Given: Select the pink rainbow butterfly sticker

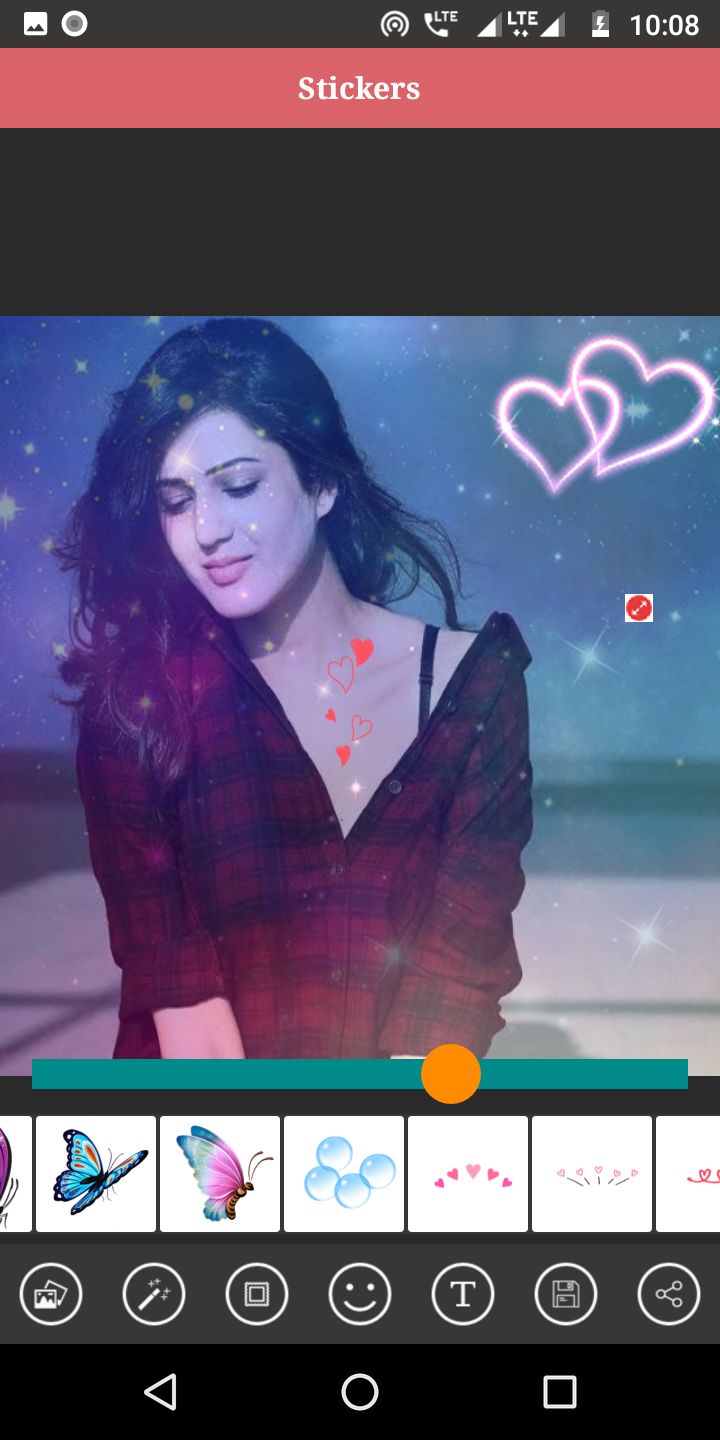Looking at the screenshot, I should [x=220, y=1173].
